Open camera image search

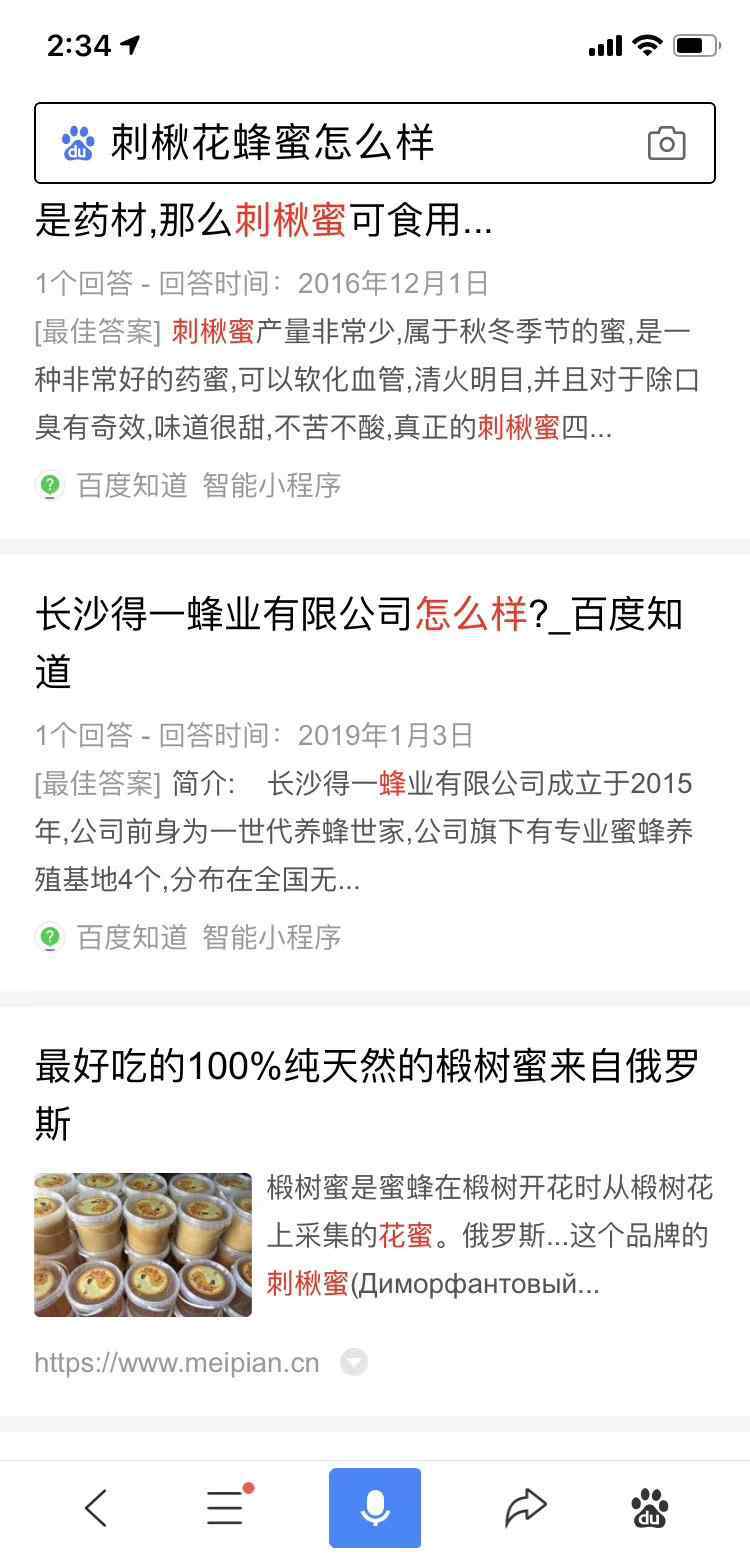point(666,143)
